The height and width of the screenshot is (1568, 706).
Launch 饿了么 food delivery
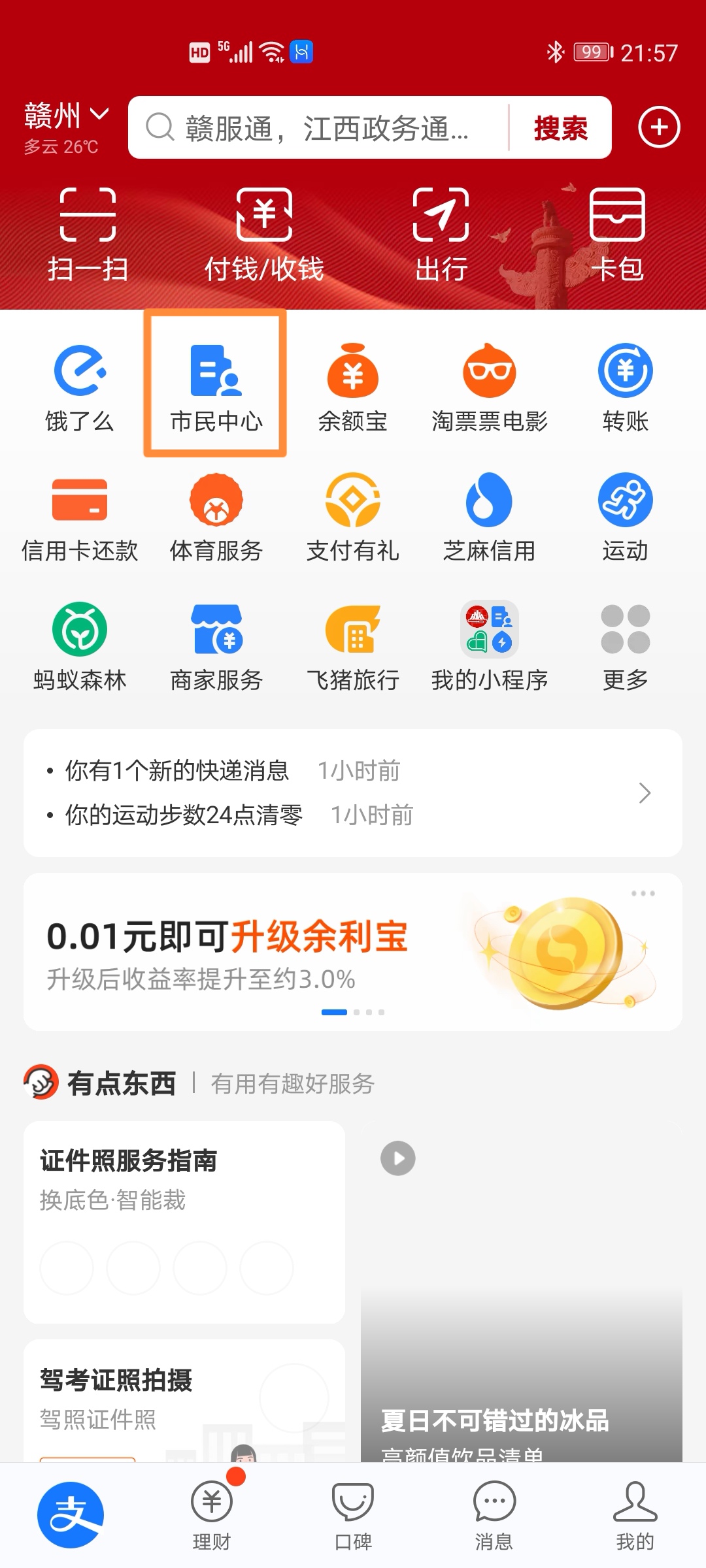click(80, 385)
